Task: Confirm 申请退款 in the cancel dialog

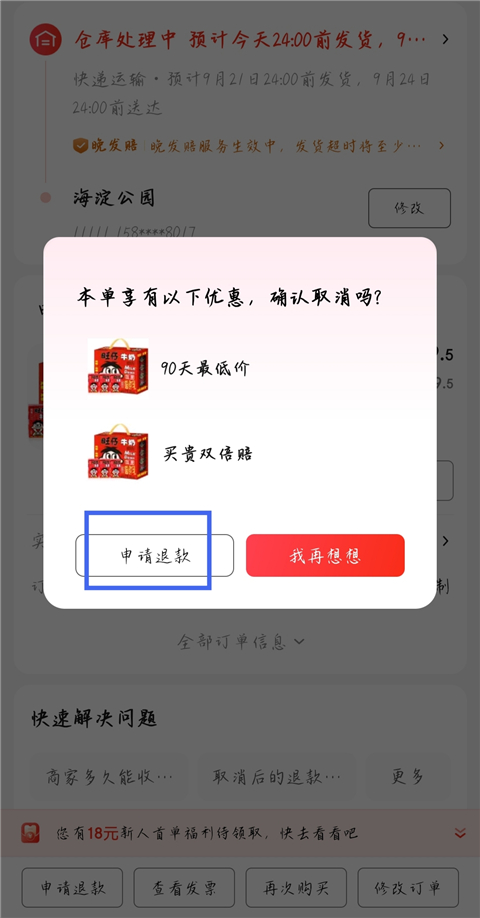Action: pyautogui.click(x=155, y=555)
